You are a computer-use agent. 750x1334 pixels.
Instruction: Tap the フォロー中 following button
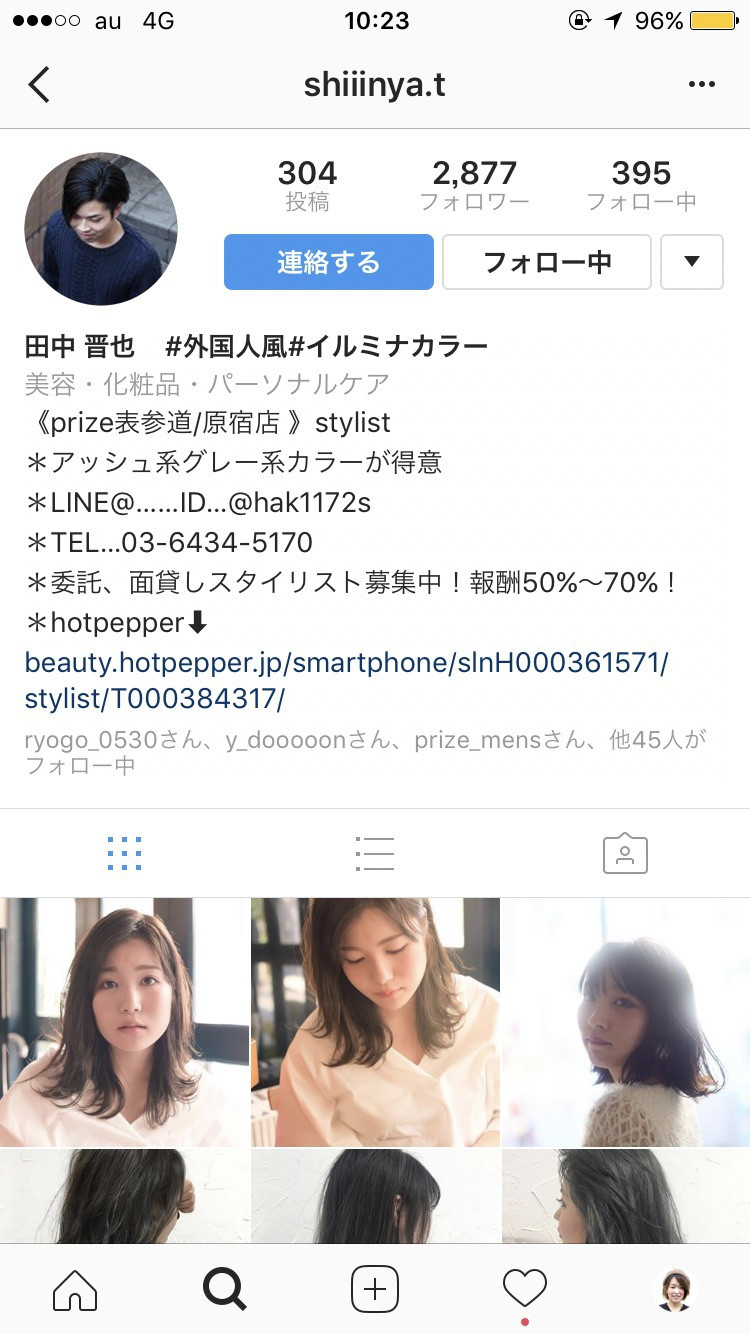[x=546, y=262]
